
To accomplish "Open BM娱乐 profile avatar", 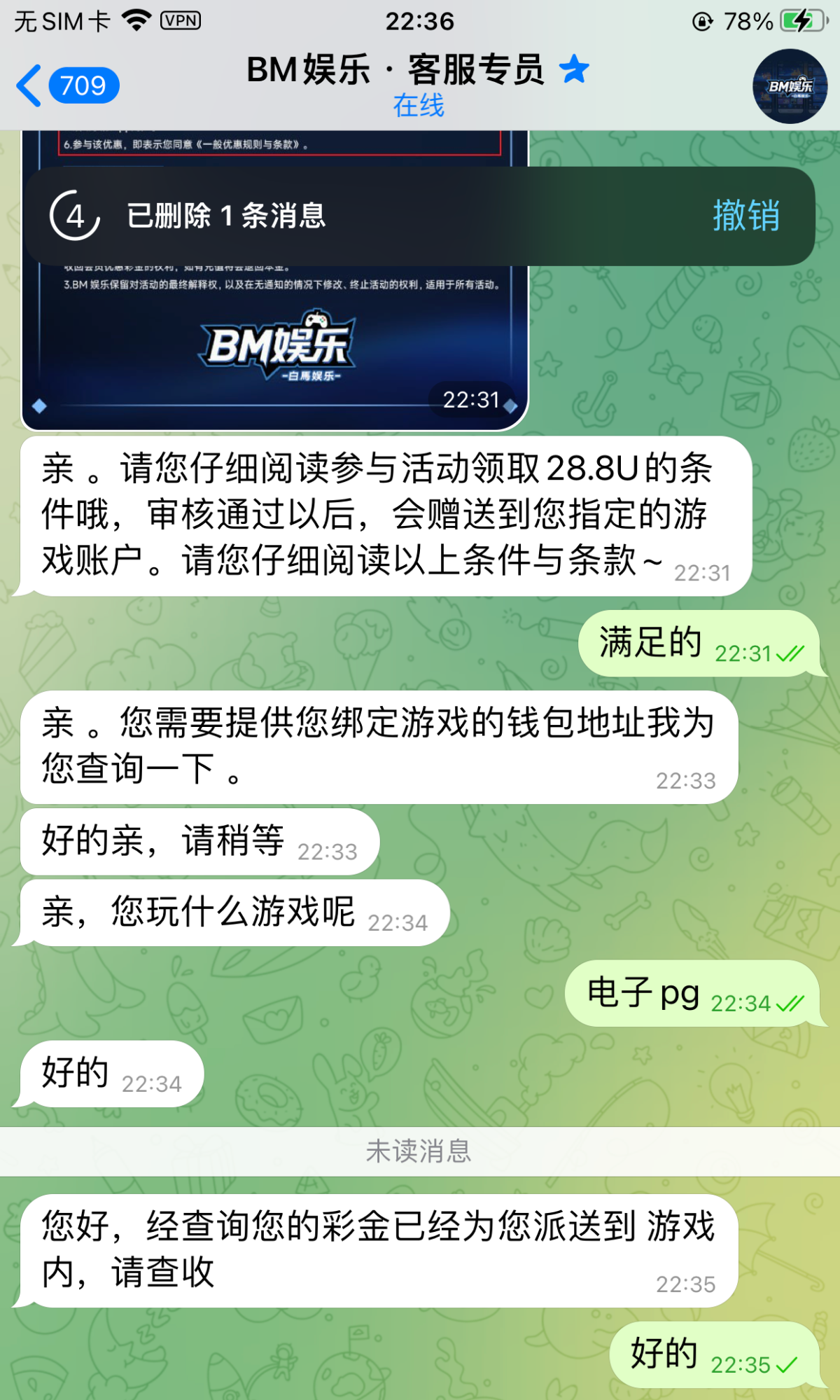I will click(x=790, y=86).
